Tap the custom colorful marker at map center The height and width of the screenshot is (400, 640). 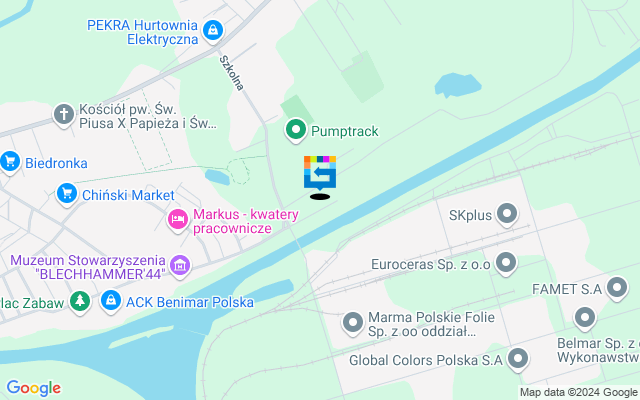[320, 172]
